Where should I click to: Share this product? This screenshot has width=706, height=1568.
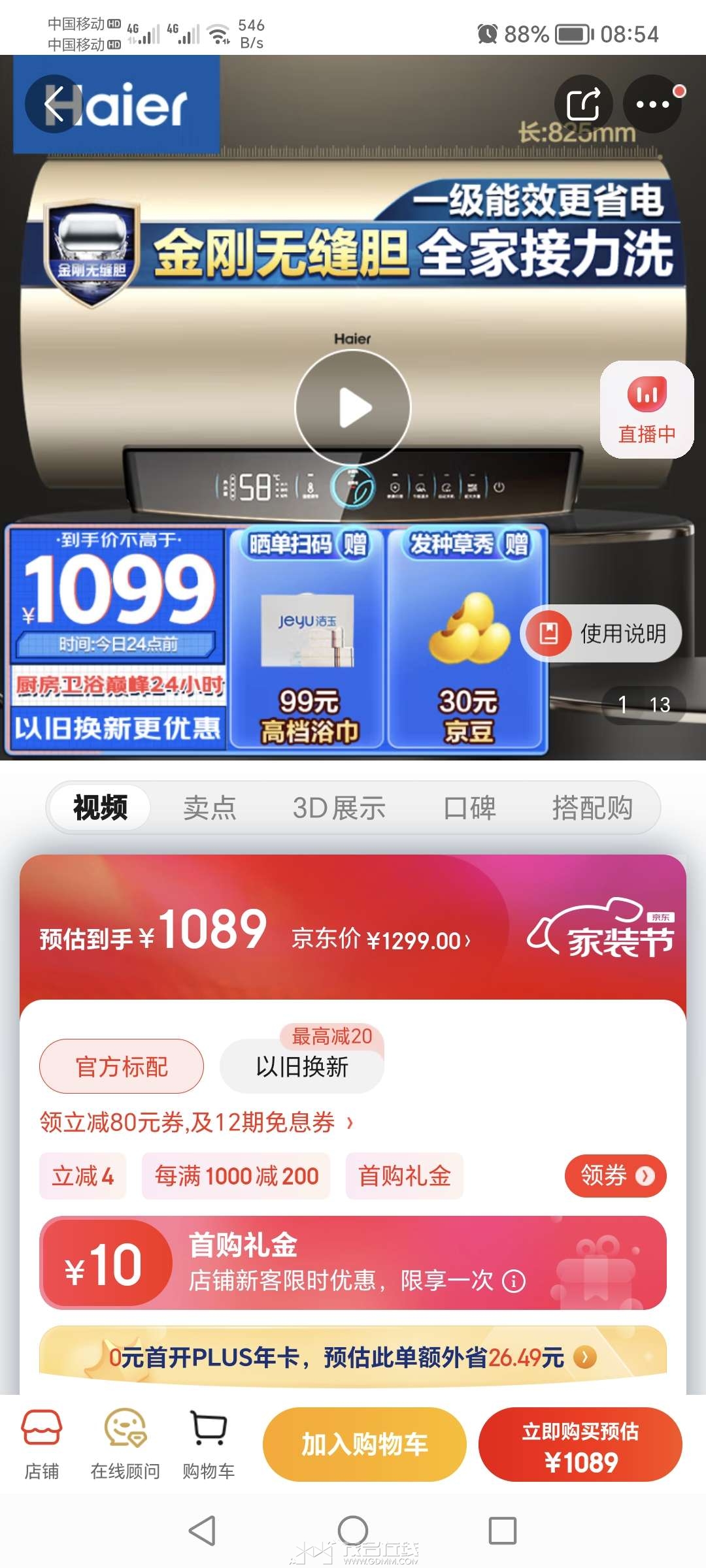point(584,104)
